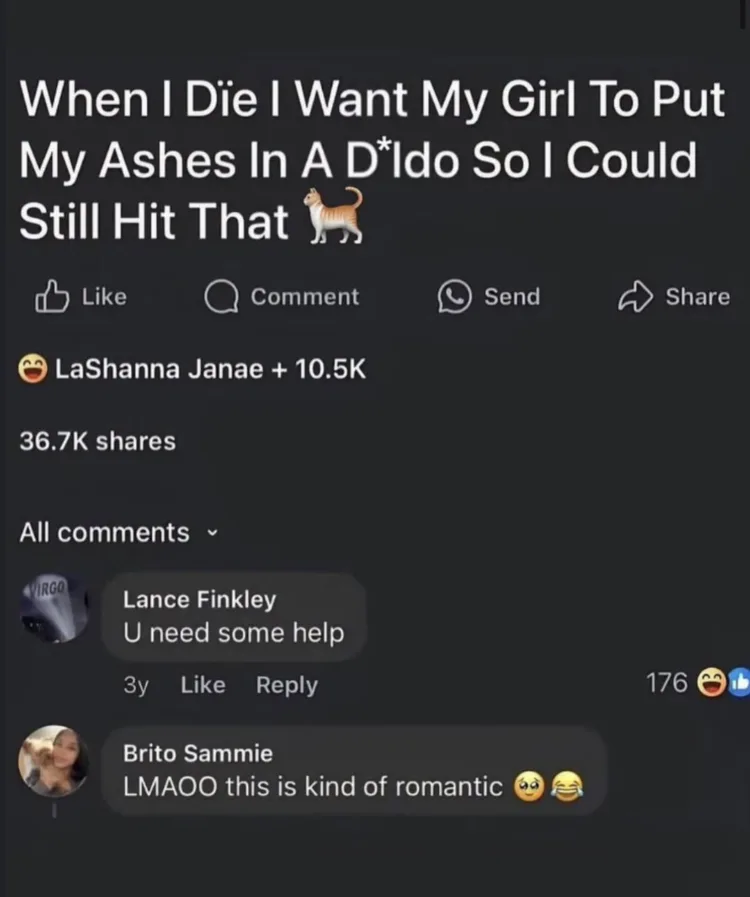The image size is (750, 897).
Task: Tap the Comment button under the post
Action: [x=282, y=297]
